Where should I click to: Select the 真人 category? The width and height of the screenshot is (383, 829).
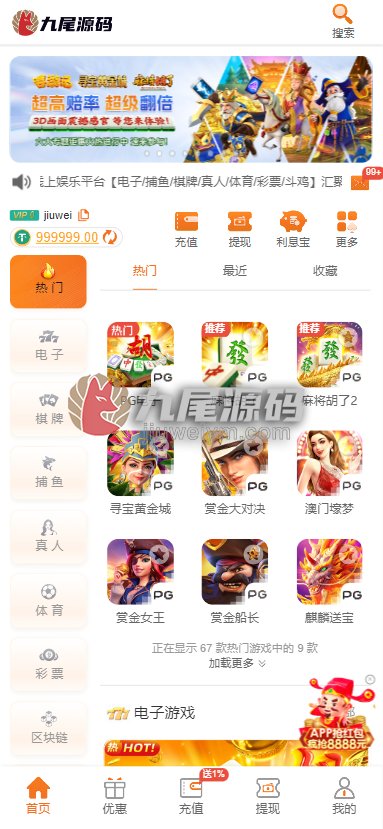coord(49,537)
